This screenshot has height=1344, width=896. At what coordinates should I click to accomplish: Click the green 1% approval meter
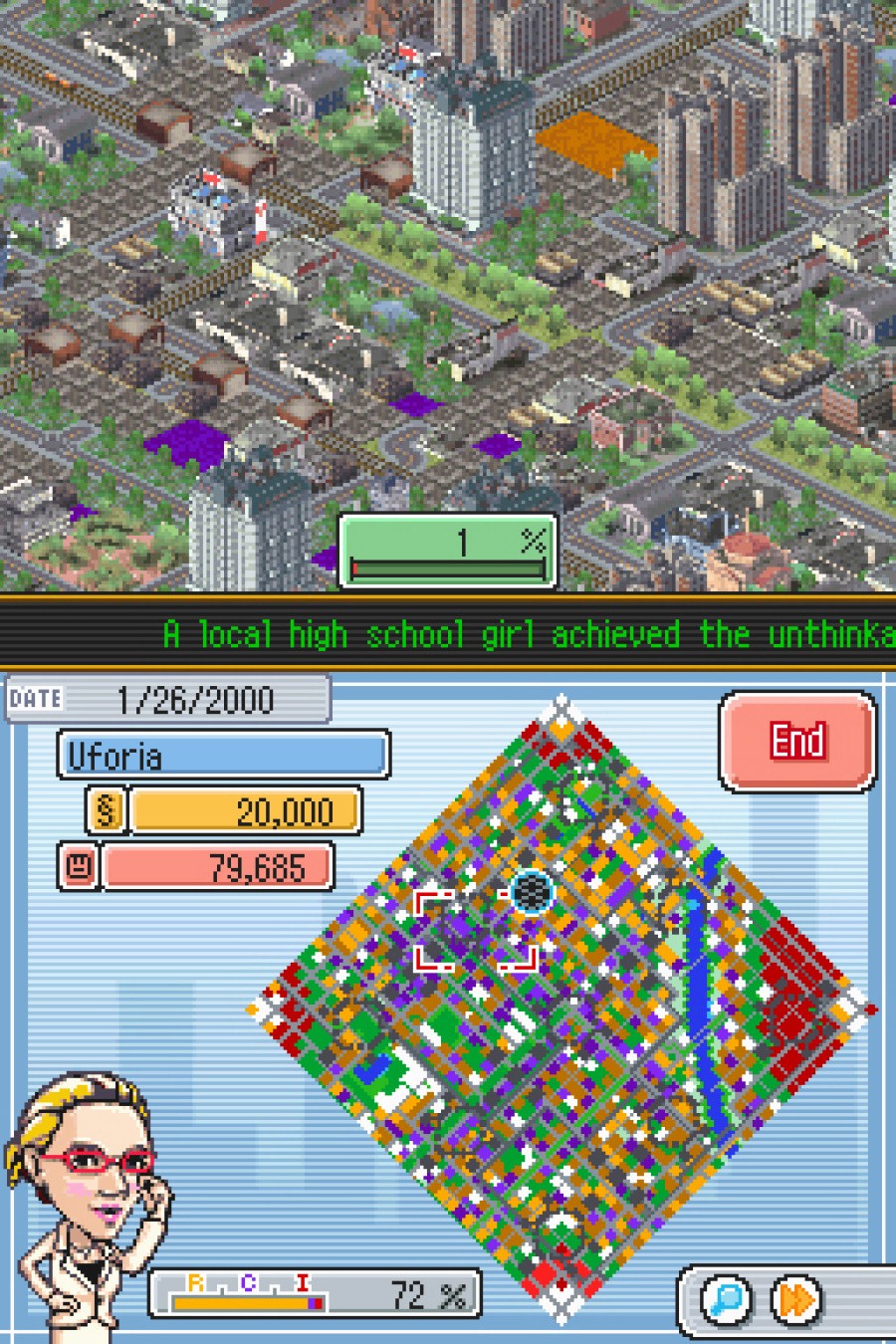pos(448,550)
